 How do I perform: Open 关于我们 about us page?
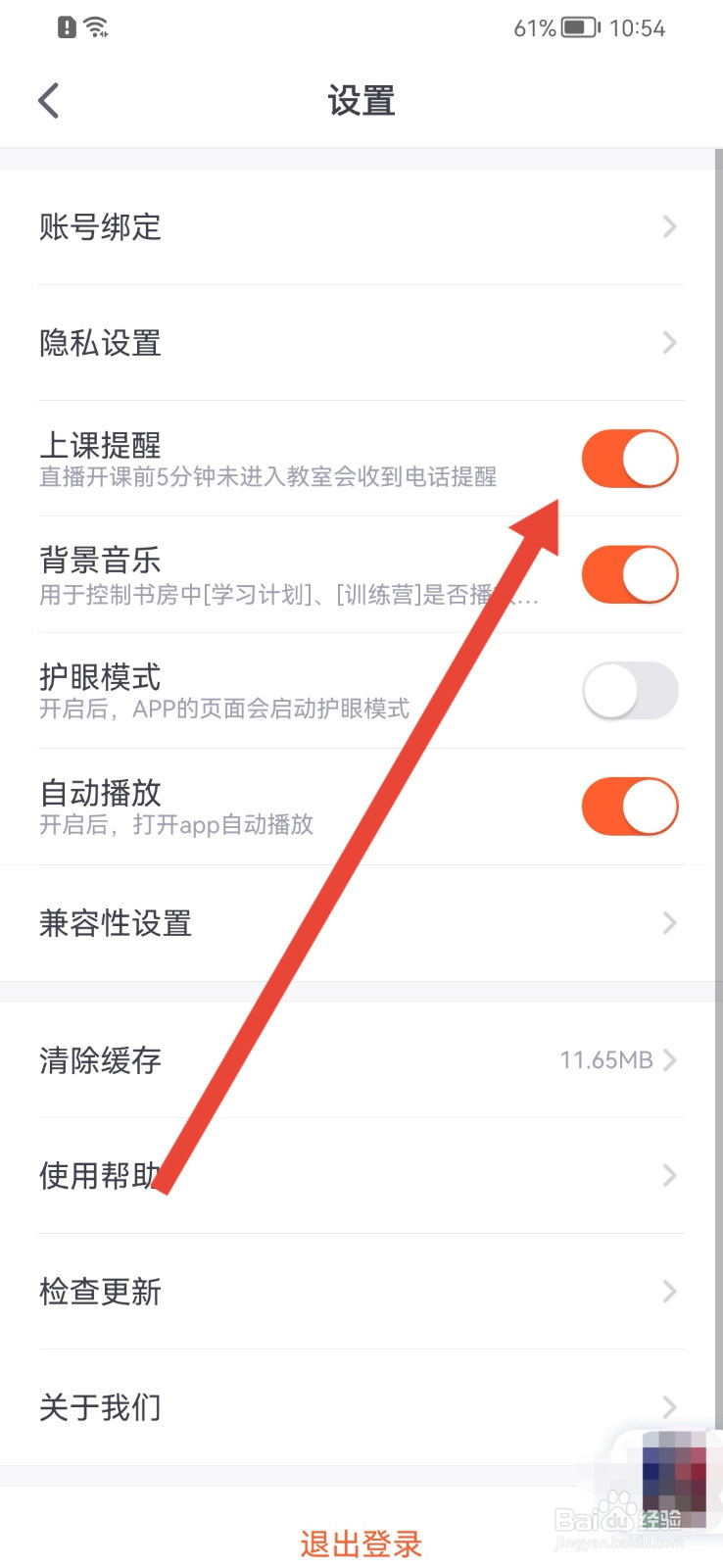coord(361,1407)
